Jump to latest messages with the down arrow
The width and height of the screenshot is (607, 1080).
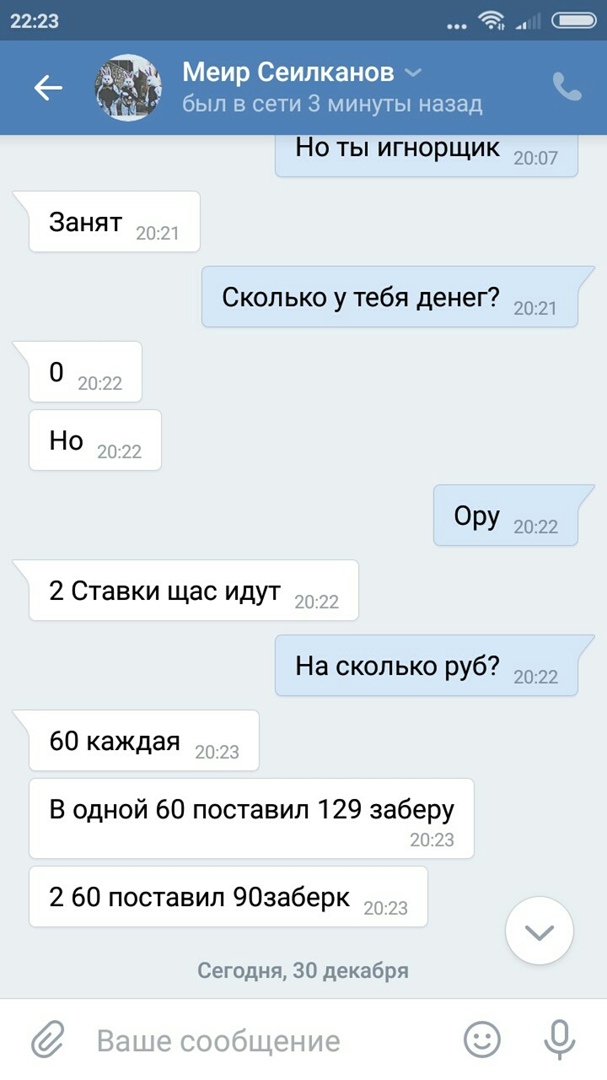[539, 931]
